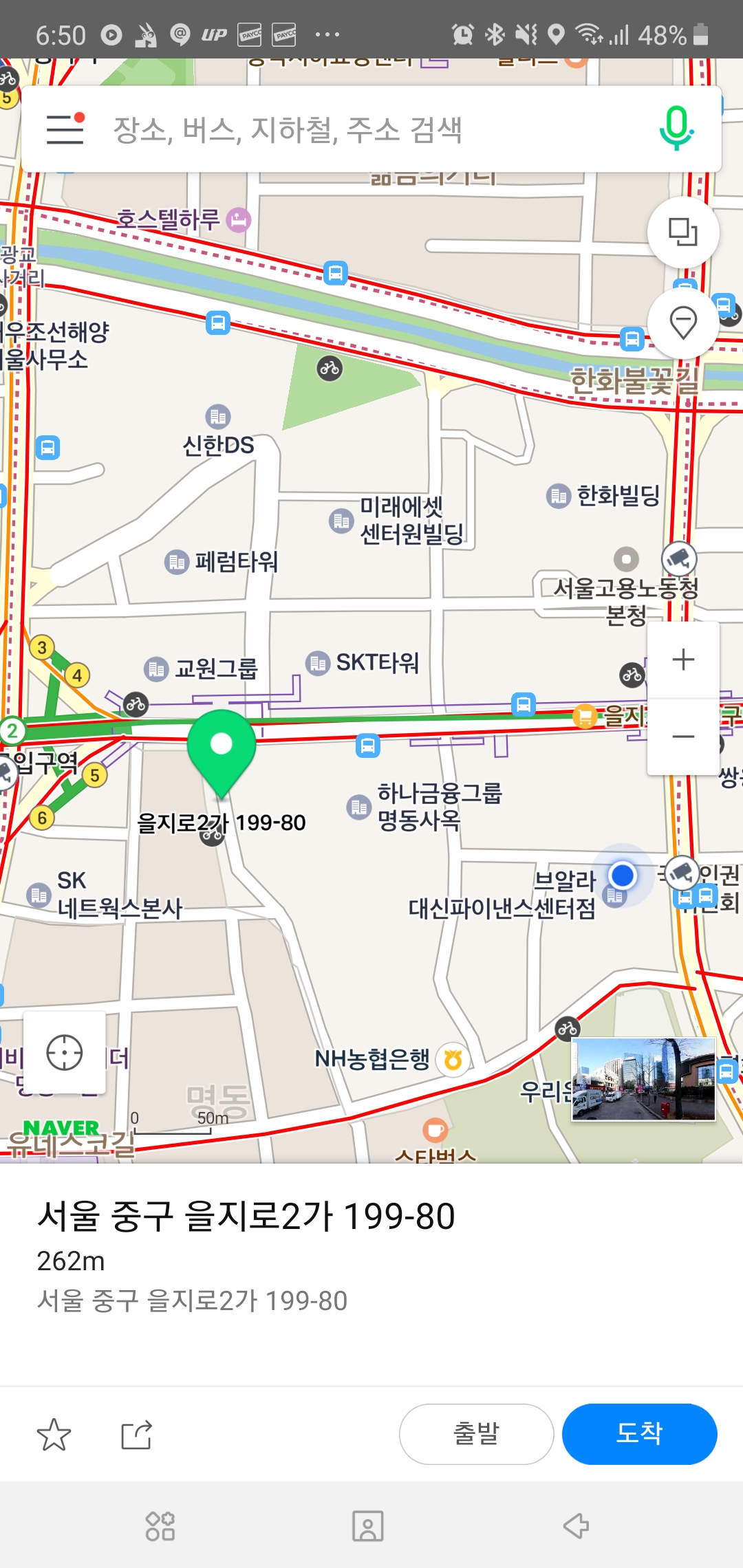Open the 호스텔하루 map marker
The image size is (743, 1568).
point(238,220)
